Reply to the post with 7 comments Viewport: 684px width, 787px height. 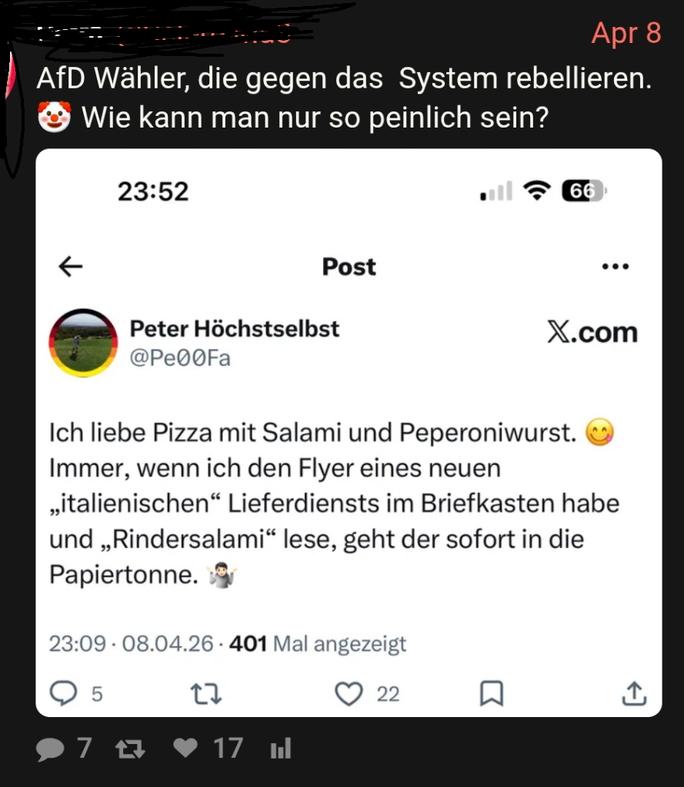pyautogui.click(x=49, y=750)
